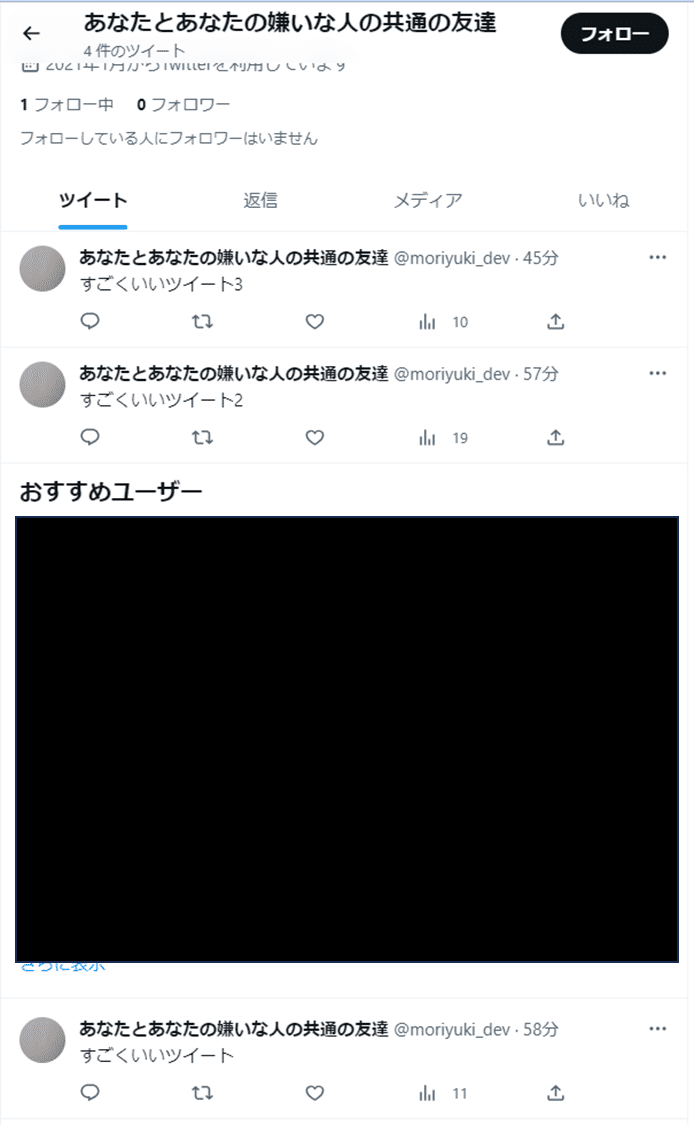Reply to すごくいいツイート3
Viewport: 694px width, 1125px height.
click(x=90, y=321)
